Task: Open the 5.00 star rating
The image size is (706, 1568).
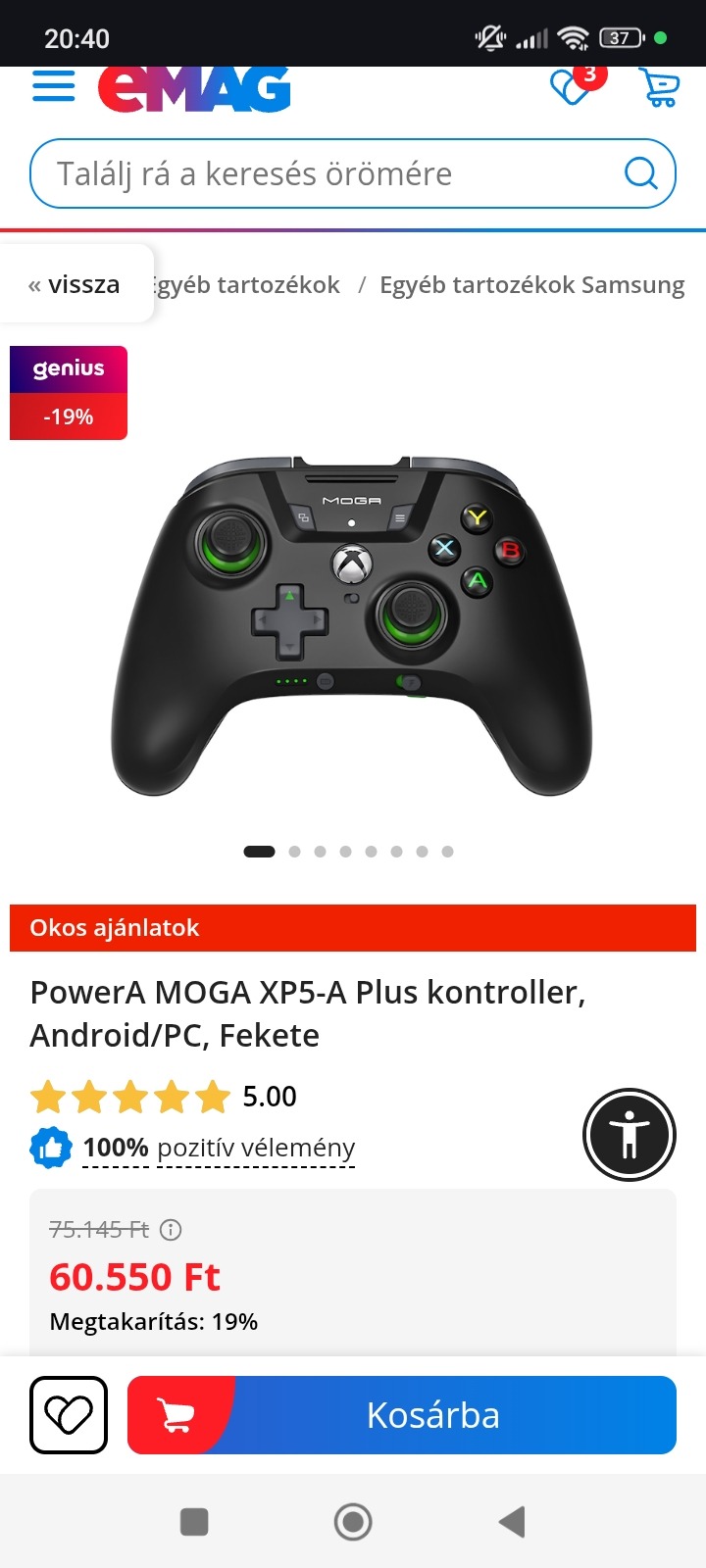Action: (163, 1097)
